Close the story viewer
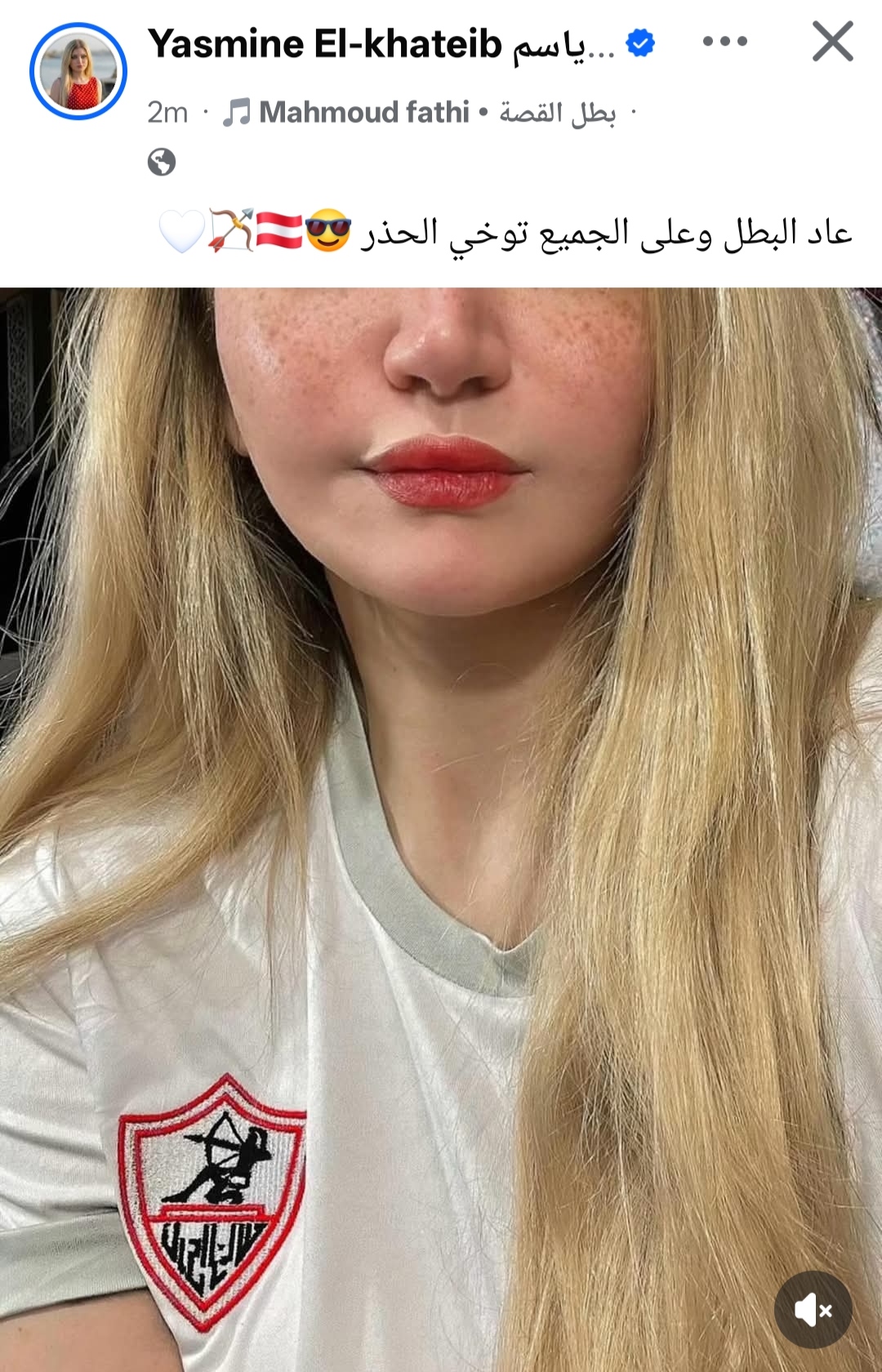882x1372 pixels. [832, 42]
